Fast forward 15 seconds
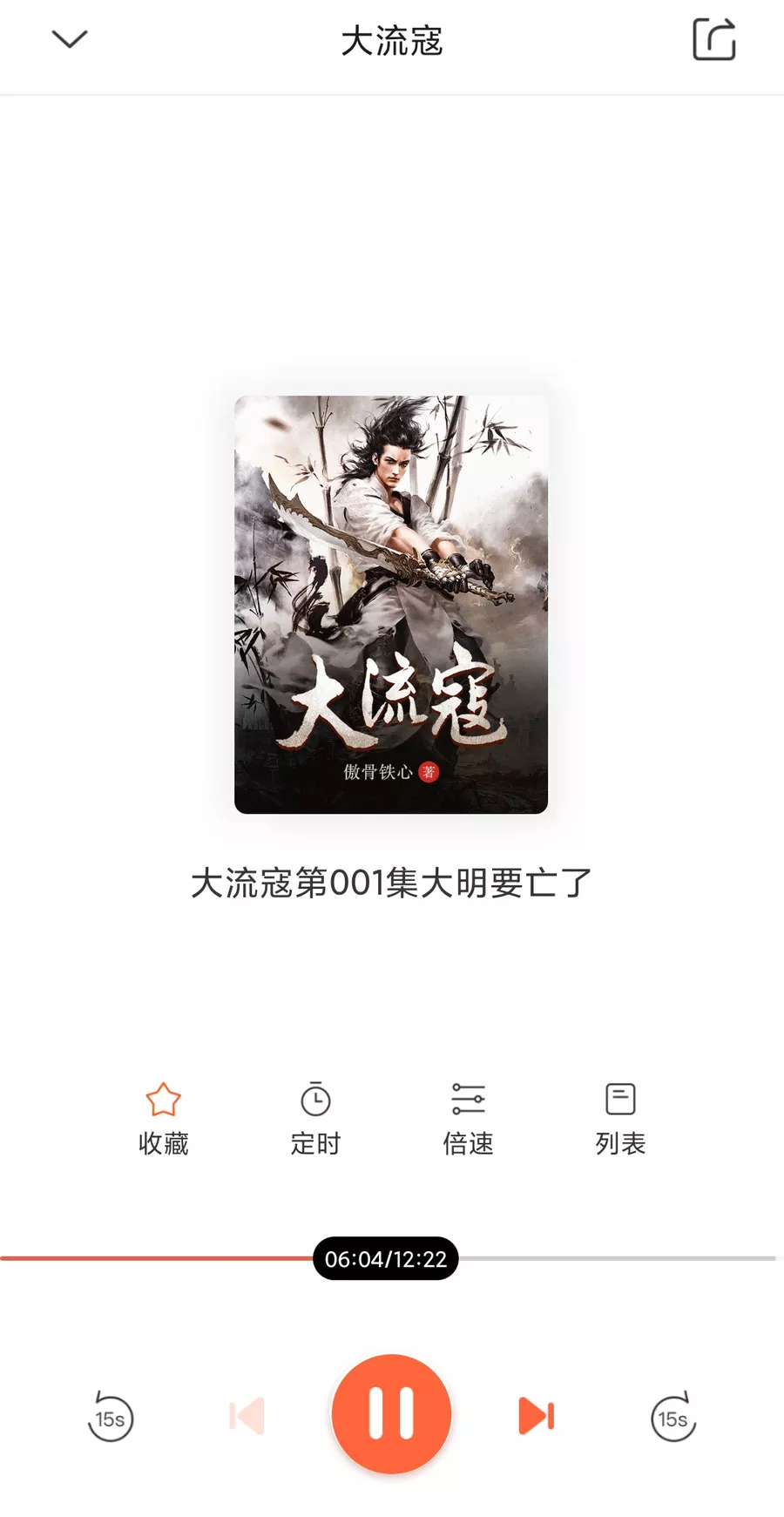The image size is (784, 1517). [x=672, y=1419]
